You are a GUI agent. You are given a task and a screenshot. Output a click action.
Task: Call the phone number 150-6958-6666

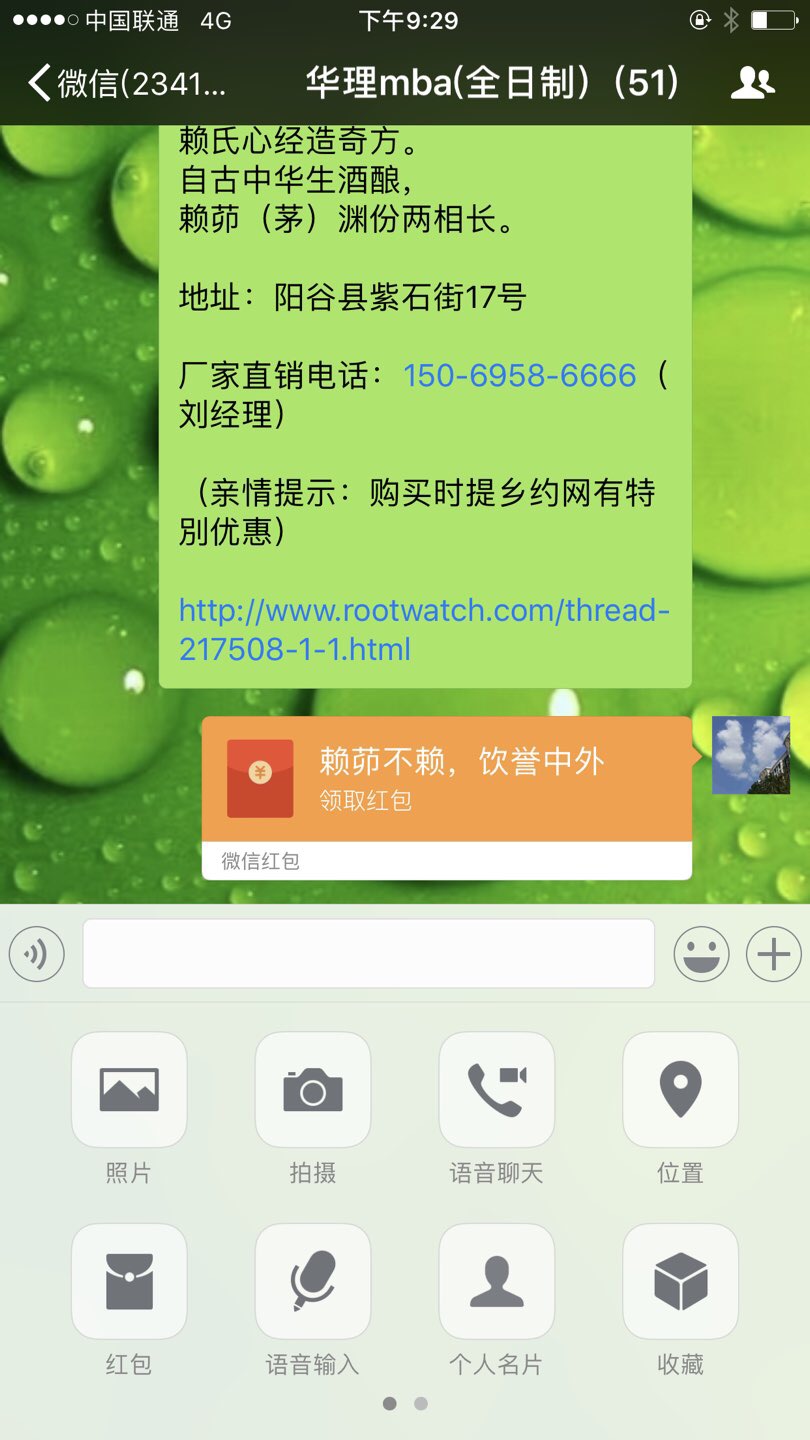coord(519,376)
